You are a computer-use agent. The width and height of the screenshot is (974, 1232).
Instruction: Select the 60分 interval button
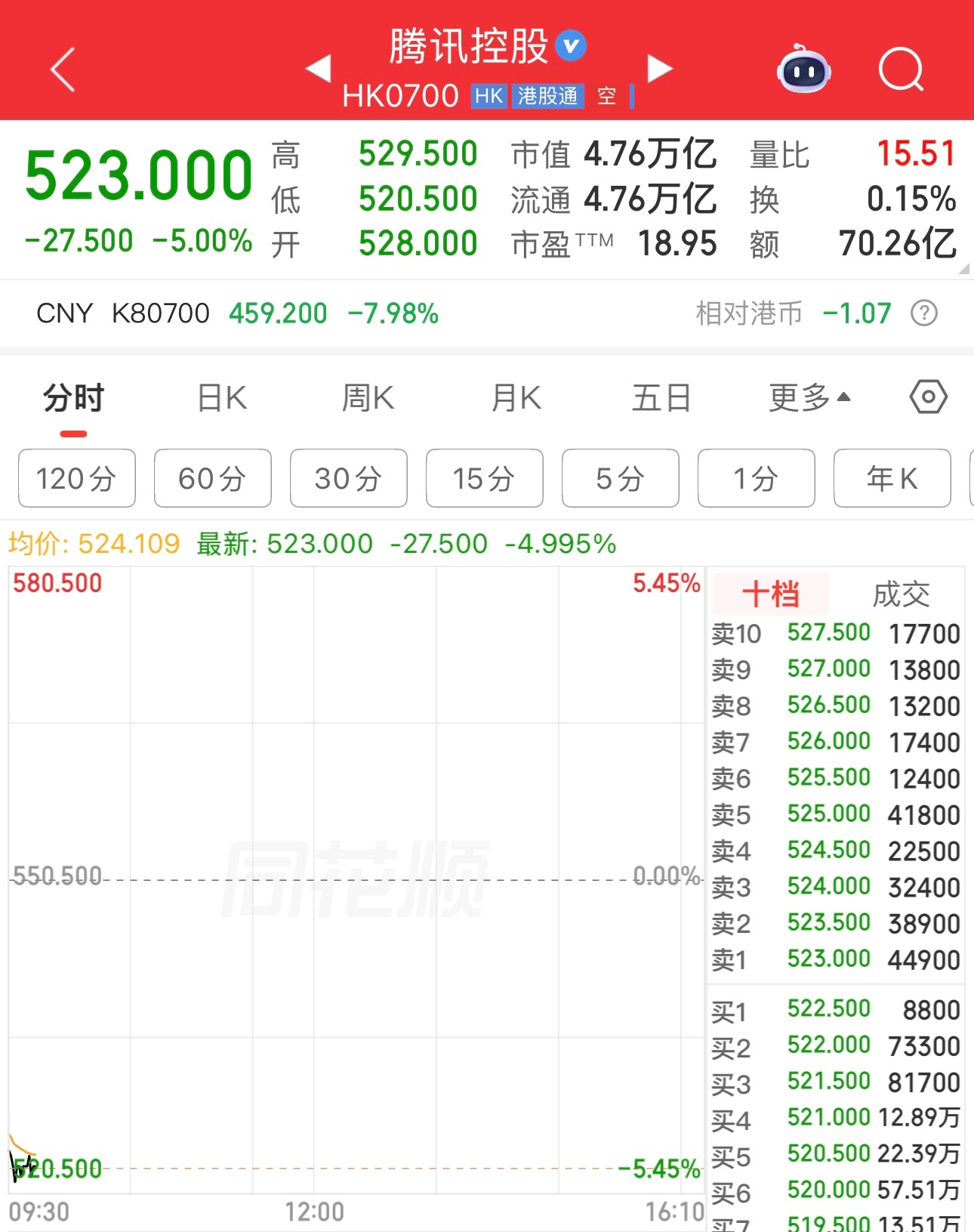tap(212, 477)
